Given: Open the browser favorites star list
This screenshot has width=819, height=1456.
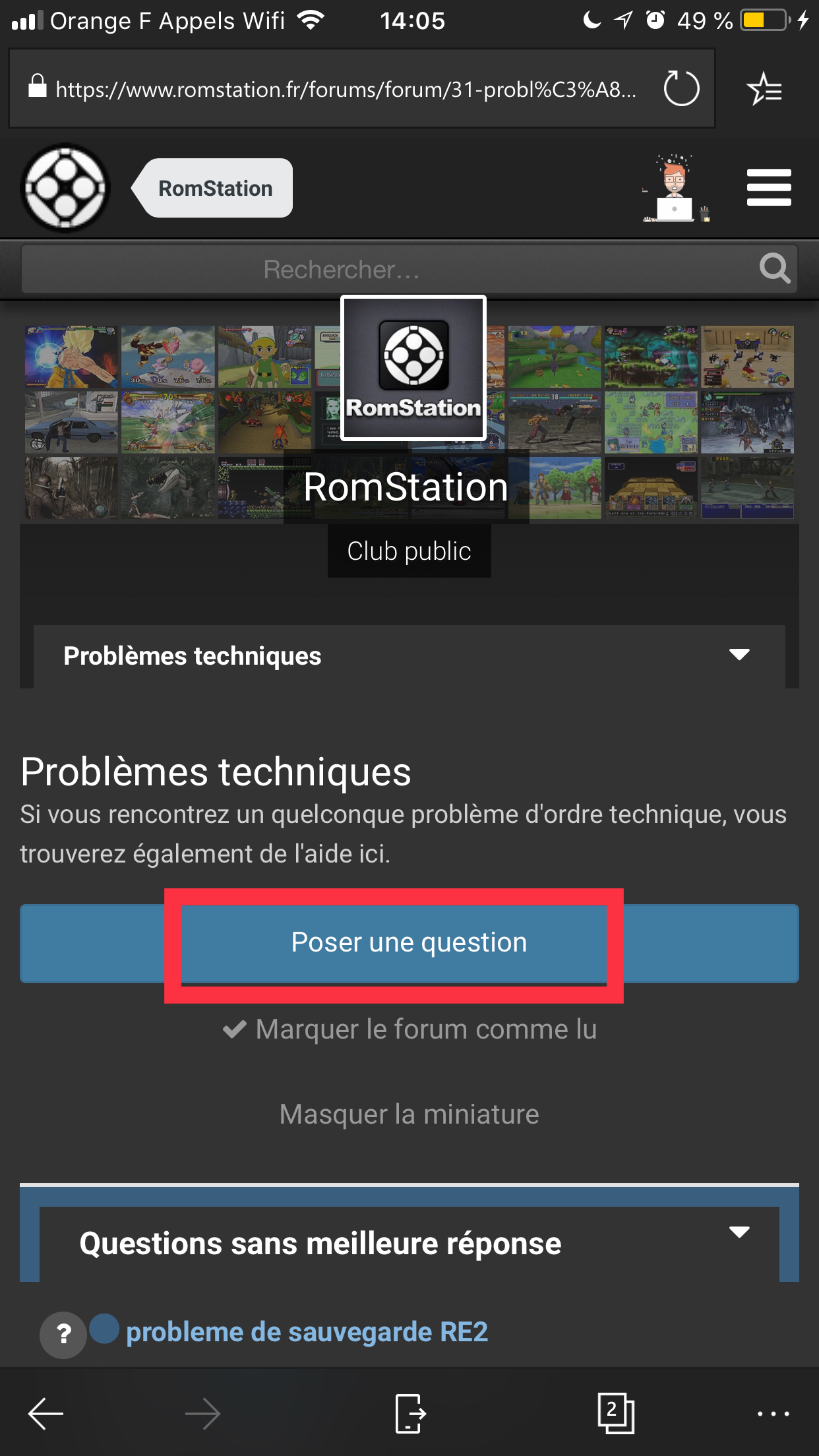Looking at the screenshot, I should click(x=764, y=89).
